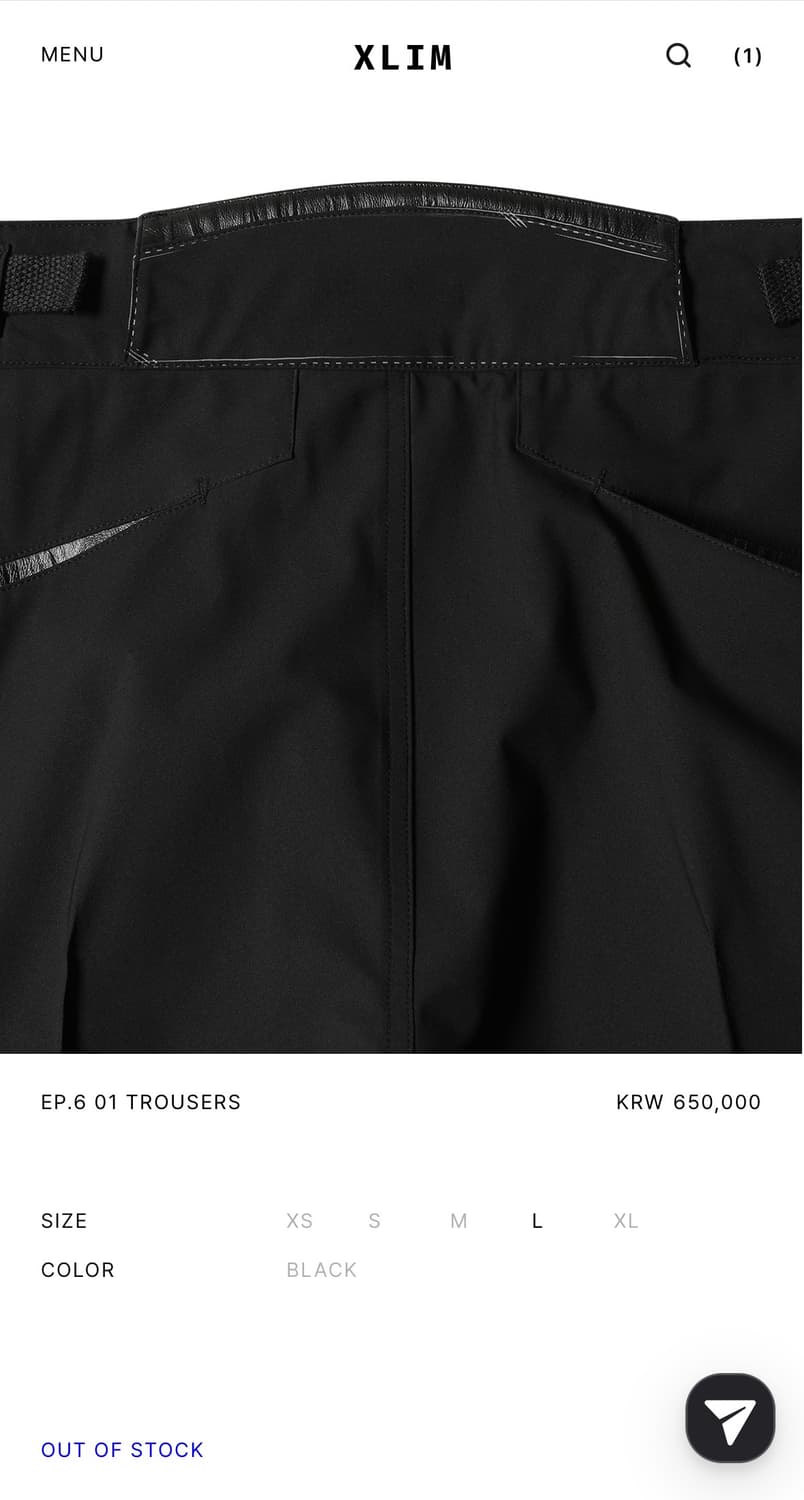Pick size XL
Image resolution: width=804 pixels, height=1500 pixels.
[x=625, y=1221]
